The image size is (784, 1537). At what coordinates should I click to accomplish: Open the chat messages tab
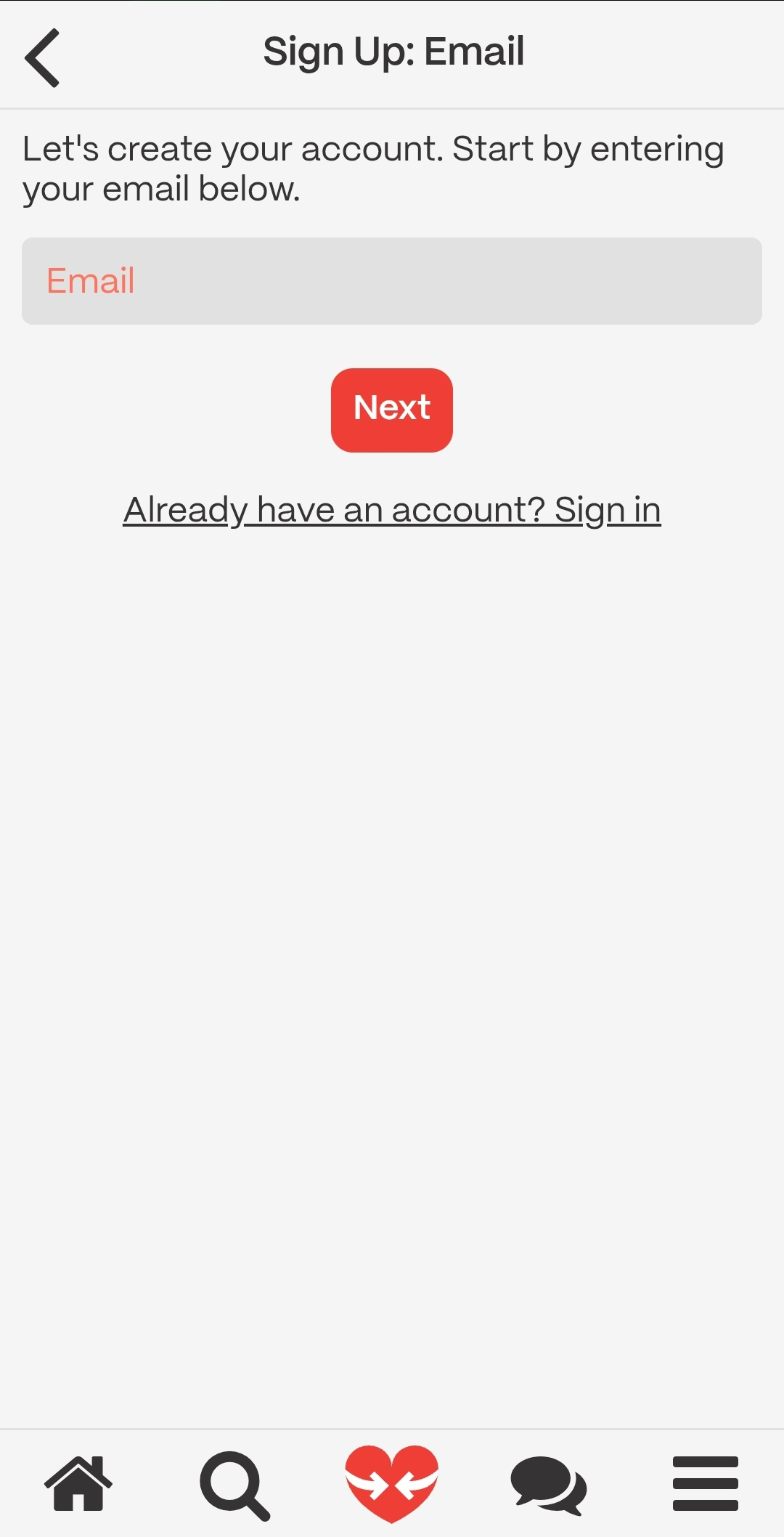(x=549, y=1485)
